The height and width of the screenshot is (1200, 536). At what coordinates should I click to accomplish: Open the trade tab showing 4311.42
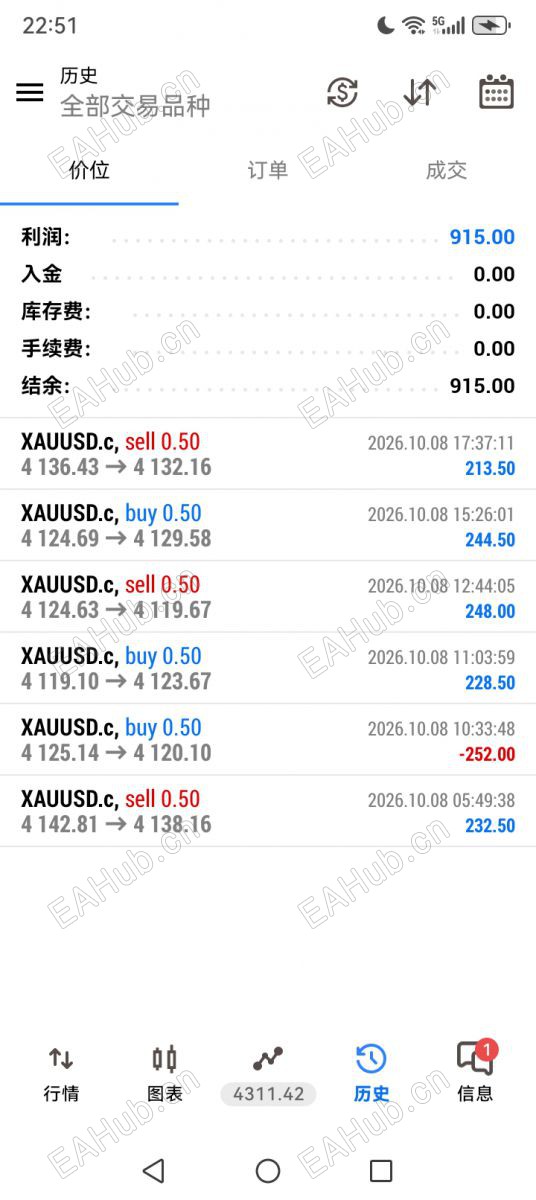click(x=268, y=1074)
